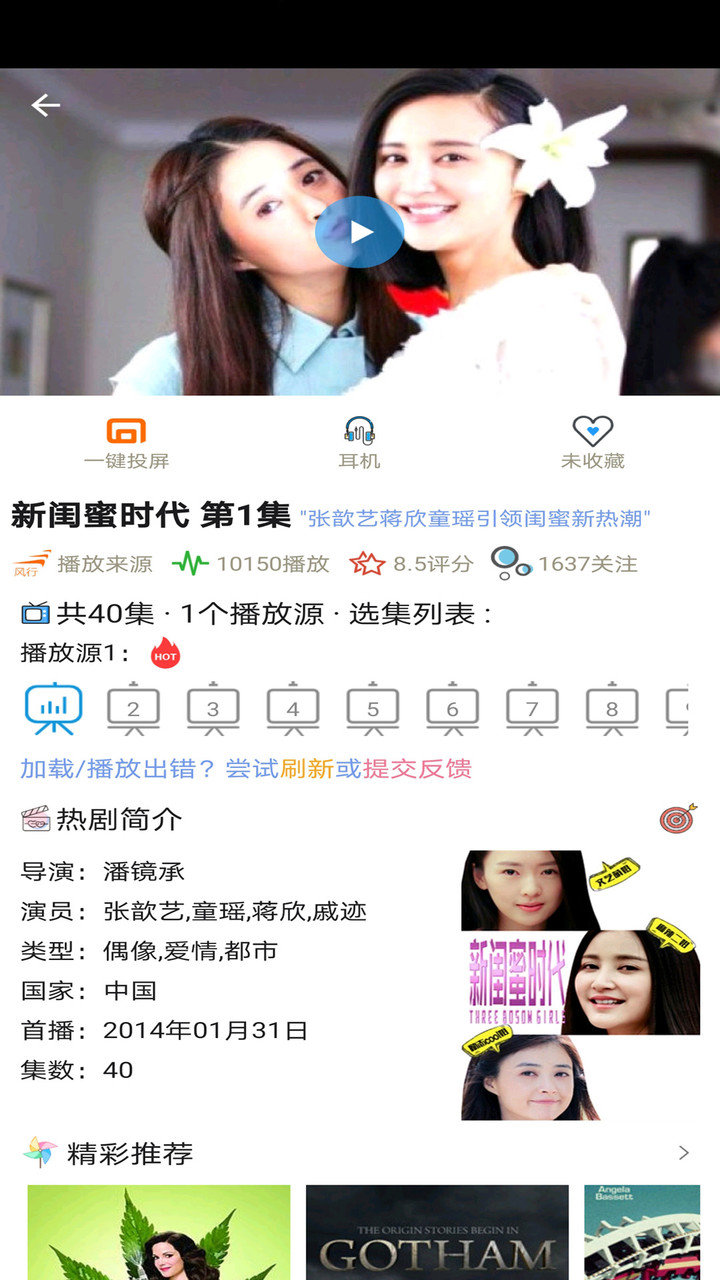Switch to 耳机 headphone mode

359,443
